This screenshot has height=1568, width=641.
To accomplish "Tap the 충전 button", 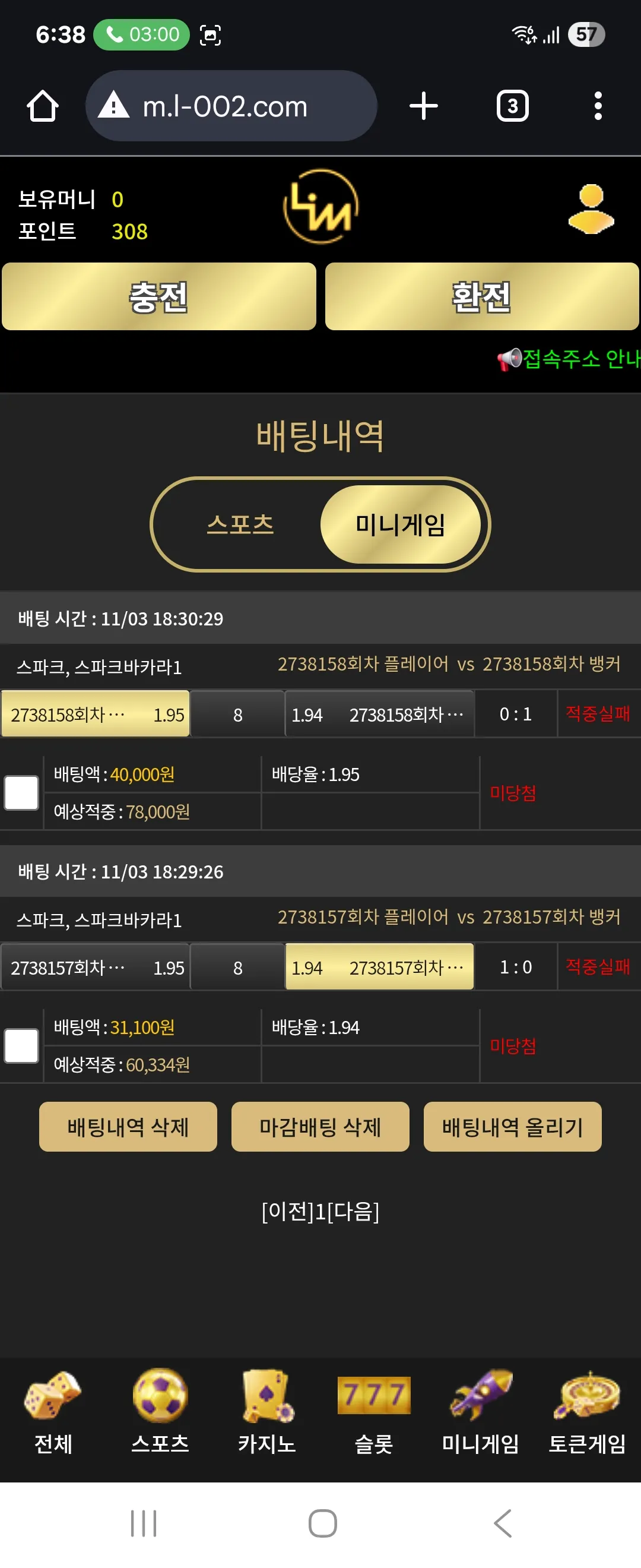I will point(158,296).
